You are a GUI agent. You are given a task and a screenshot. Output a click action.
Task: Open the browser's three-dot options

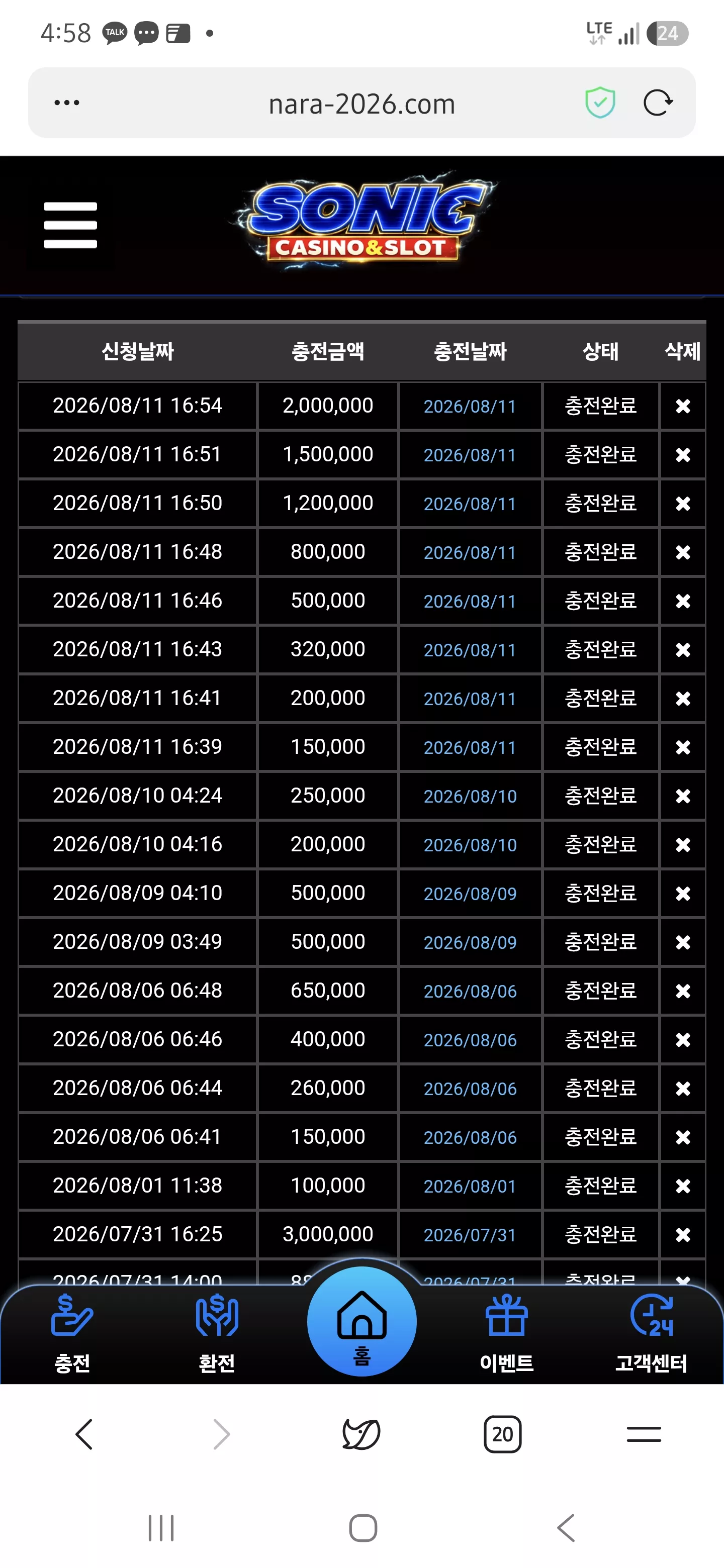[67, 103]
